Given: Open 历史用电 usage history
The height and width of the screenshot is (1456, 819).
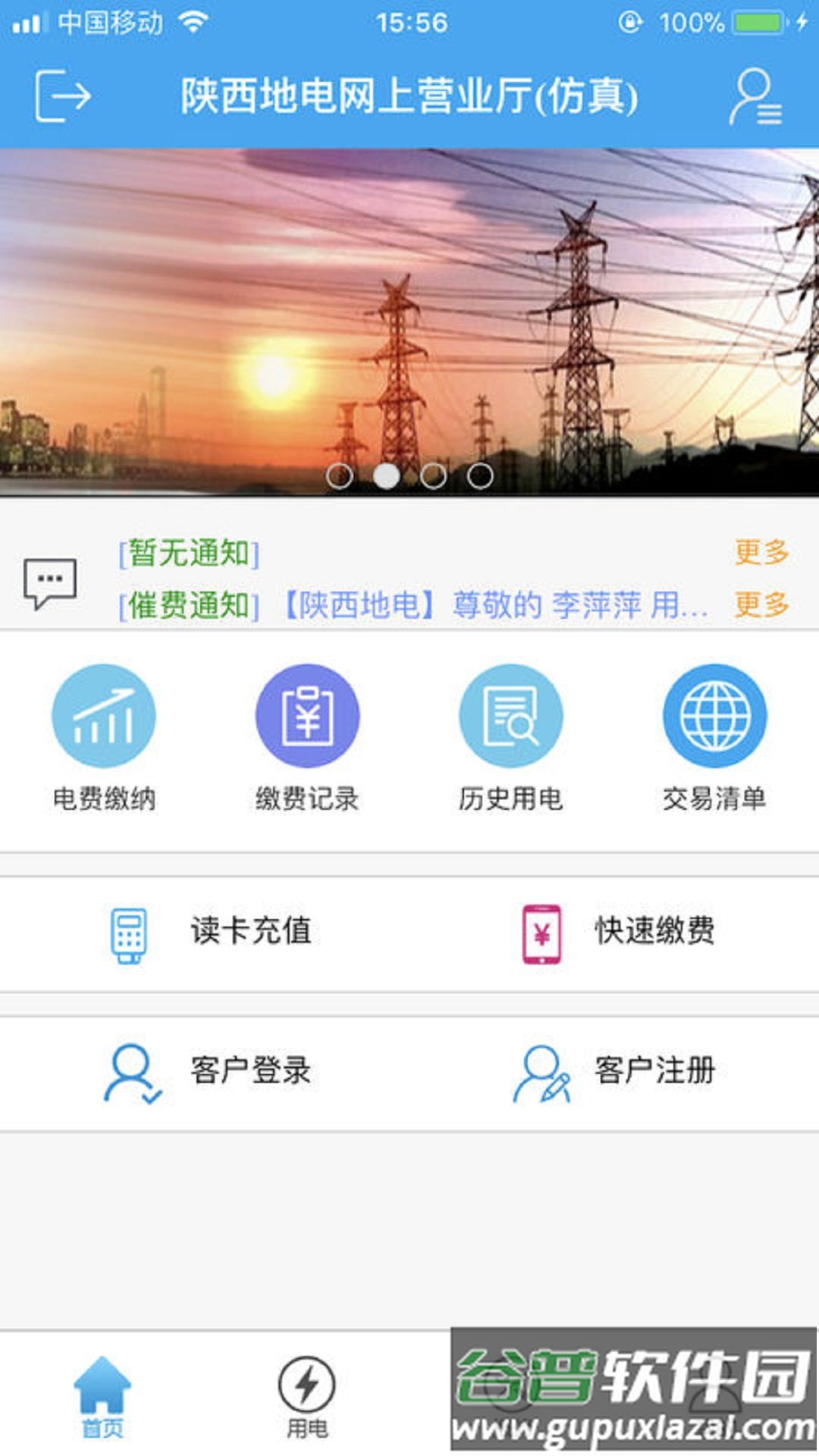Looking at the screenshot, I should pyautogui.click(x=510, y=737).
